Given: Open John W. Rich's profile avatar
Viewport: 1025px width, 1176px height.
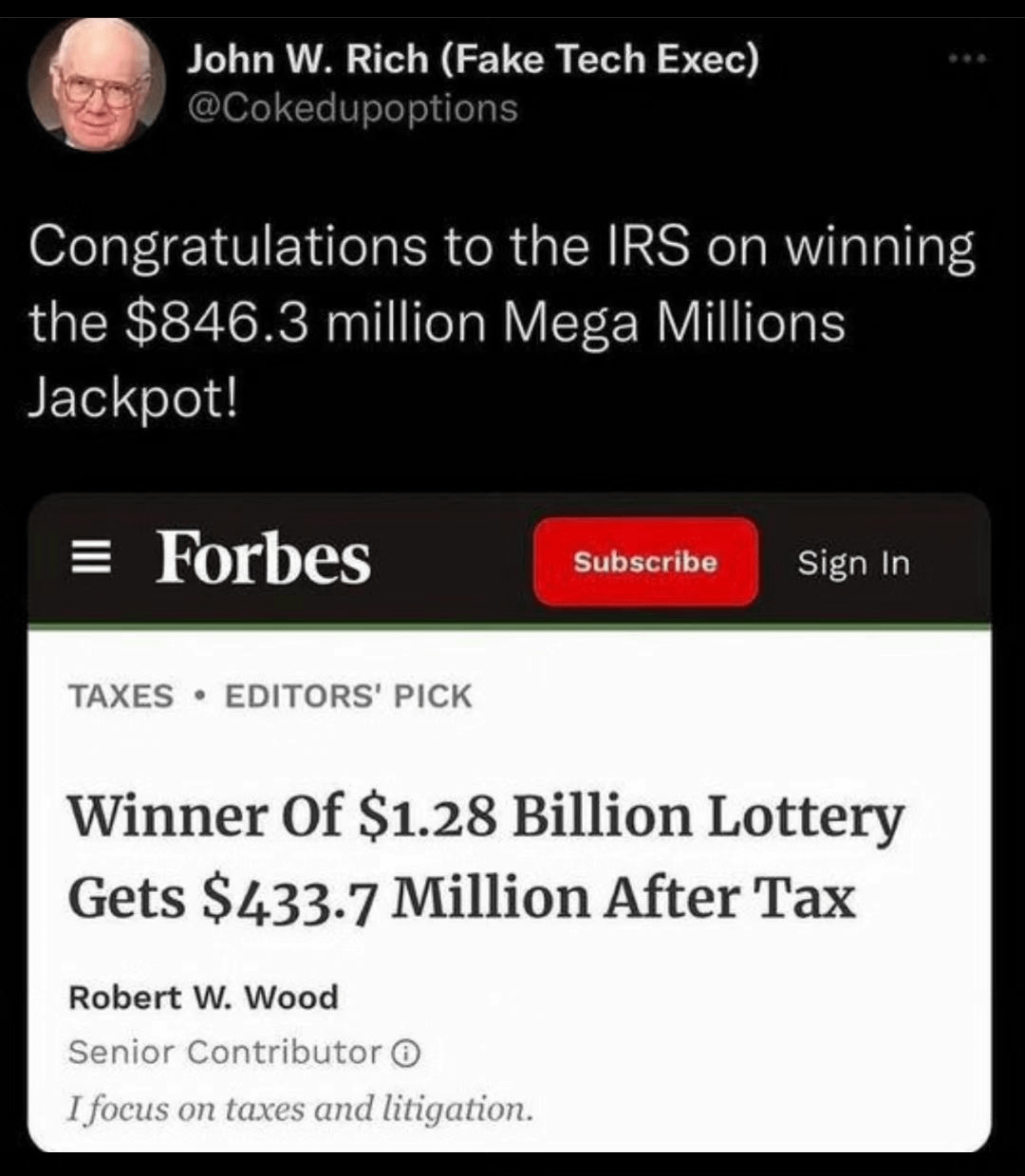Looking at the screenshot, I should click(x=97, y=84).
